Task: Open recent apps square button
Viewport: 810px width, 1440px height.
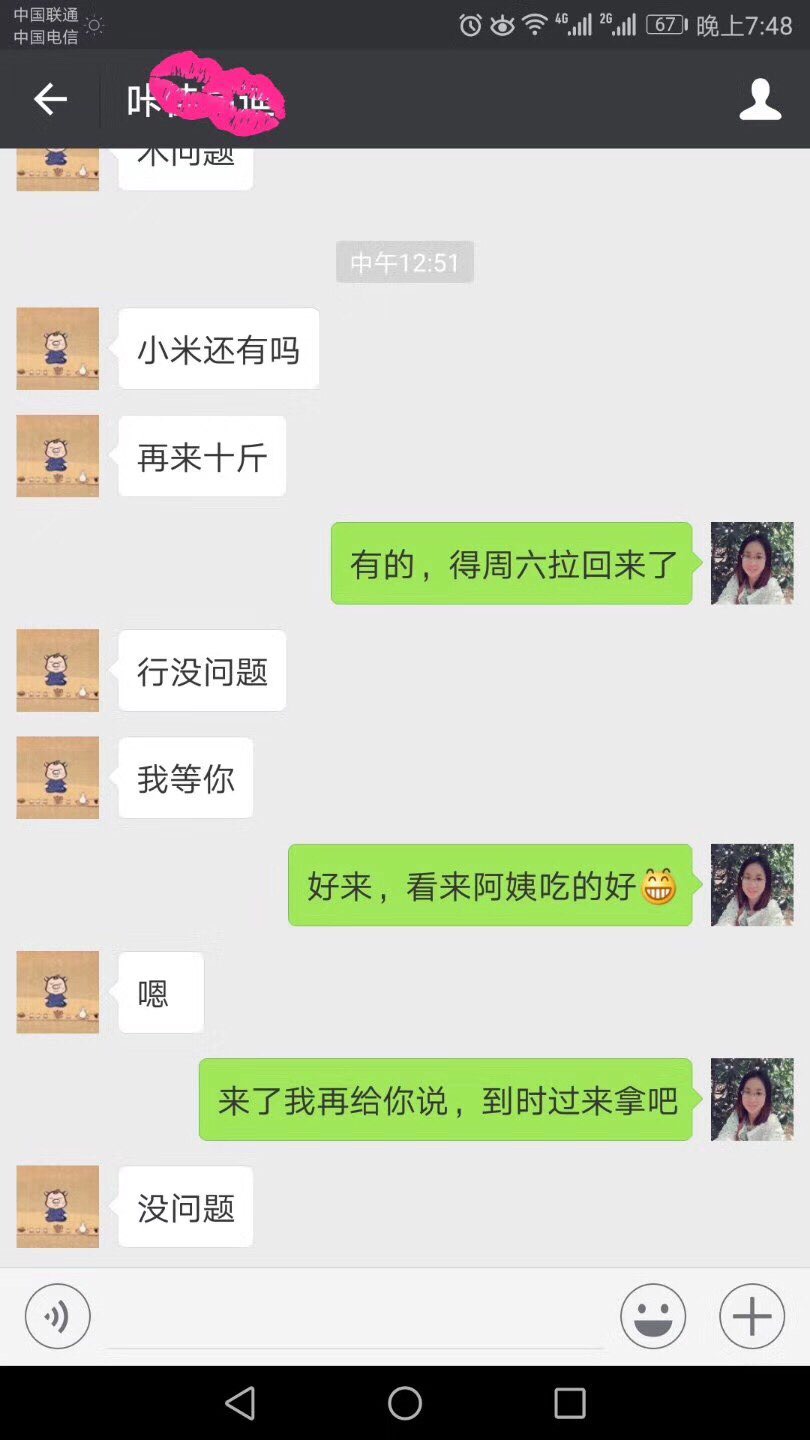Action: [569, 1403]
